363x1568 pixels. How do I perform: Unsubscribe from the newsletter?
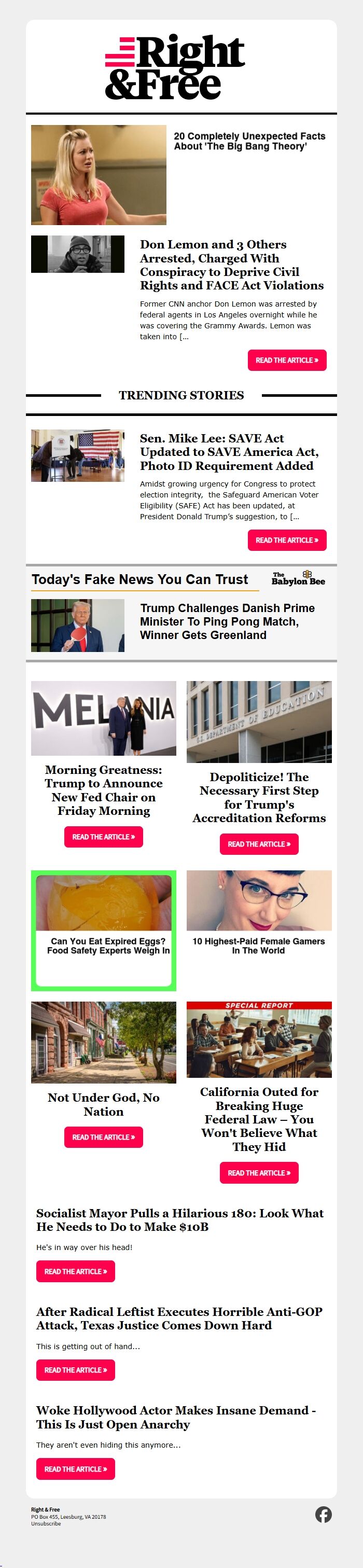46,1523
